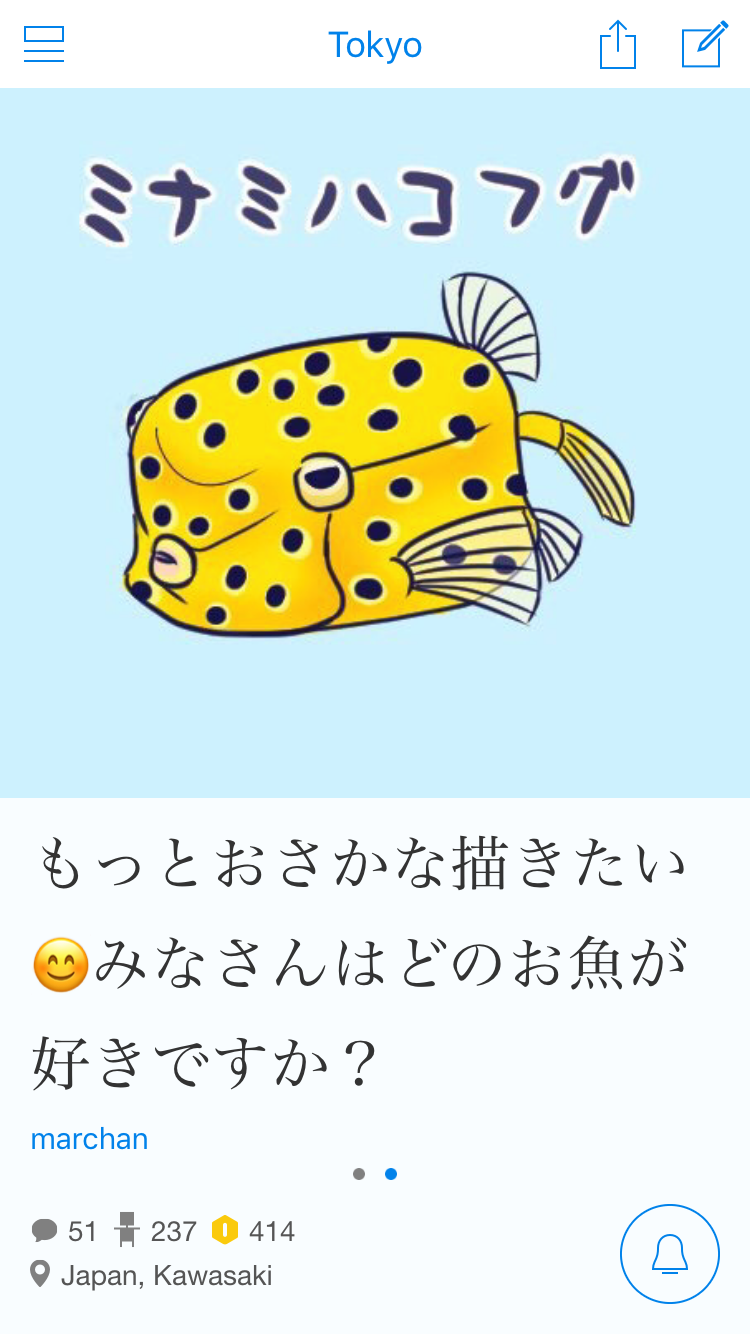Open the notifications bell button
Viewport: 750px width, 1334px height.
[669, 1253]
